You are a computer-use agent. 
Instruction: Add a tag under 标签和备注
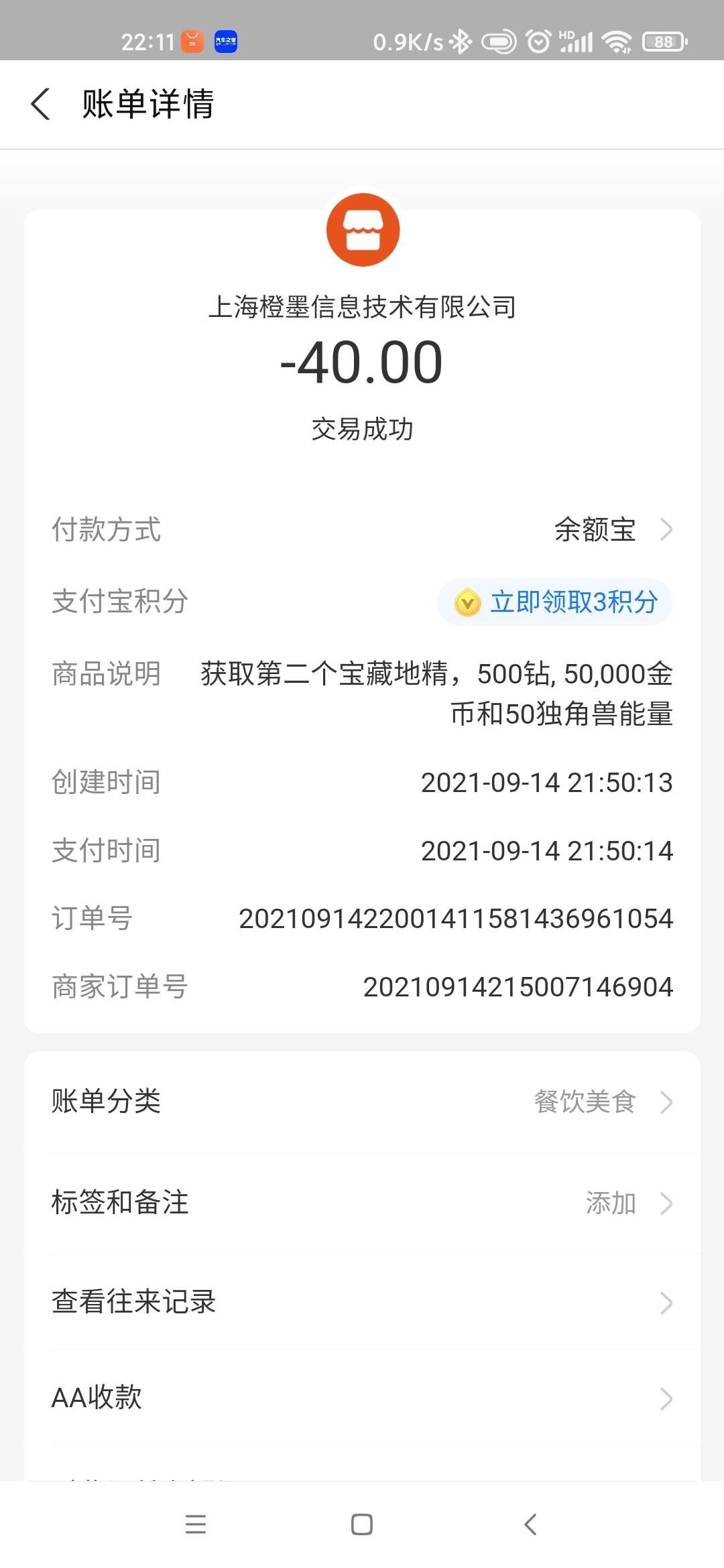pos(362,1203)
